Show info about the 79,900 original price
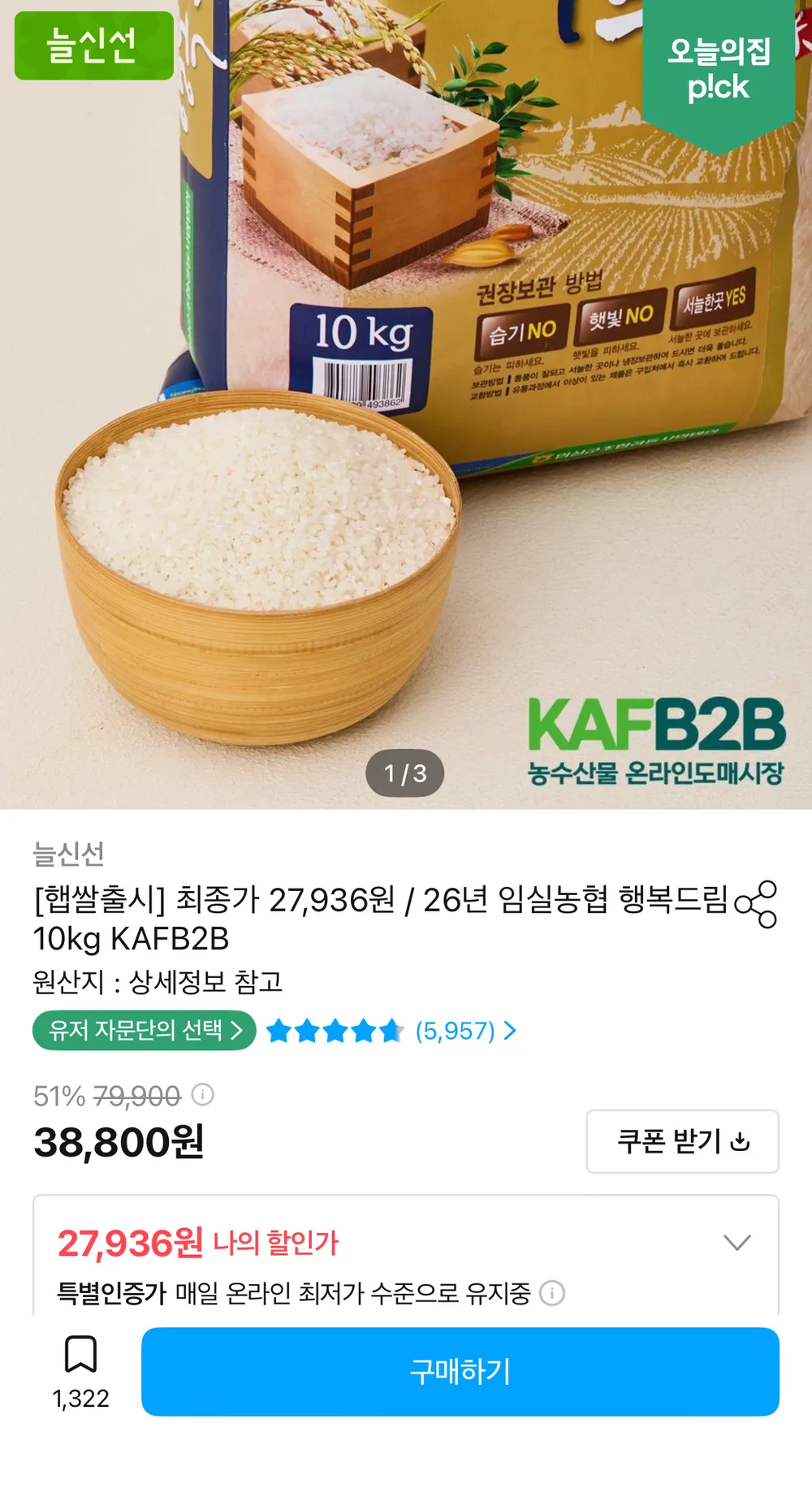Screen dimensions: 812x1497 203,1095
